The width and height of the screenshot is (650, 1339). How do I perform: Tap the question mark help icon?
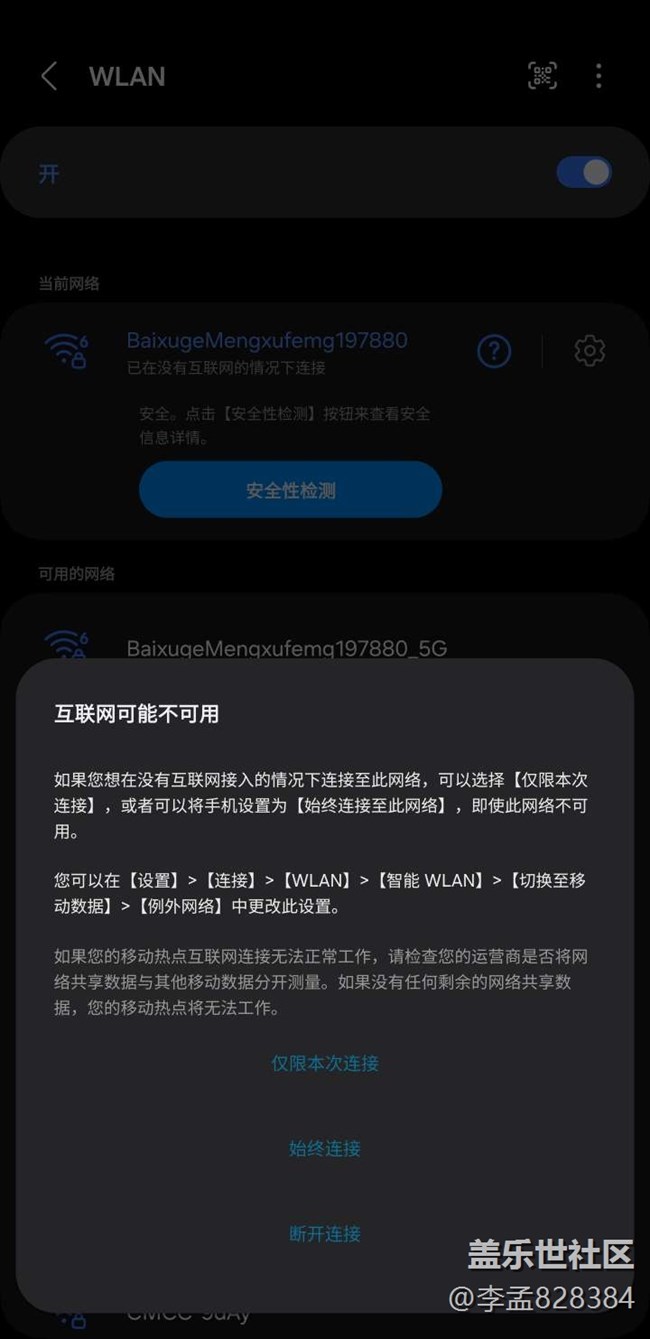494,351
